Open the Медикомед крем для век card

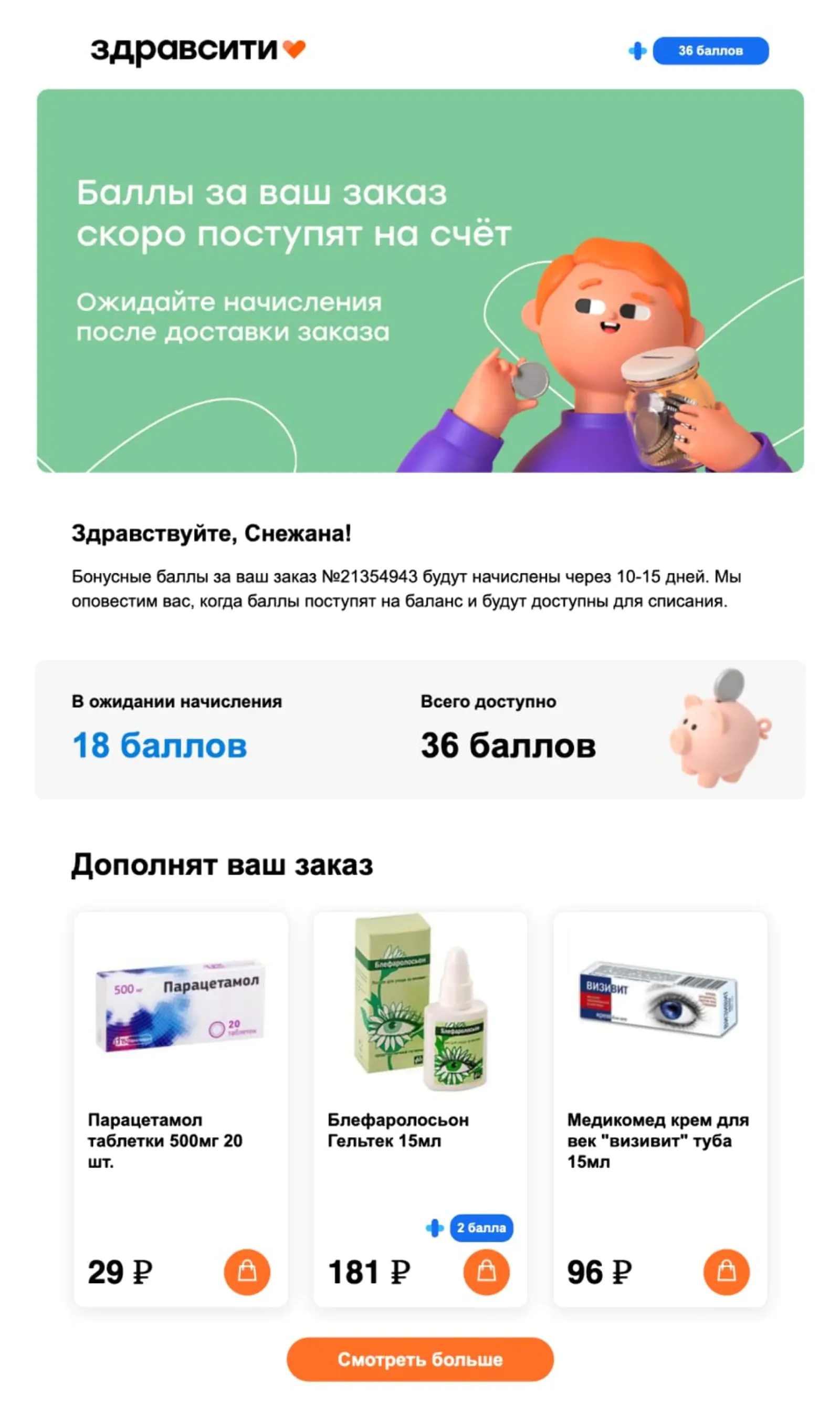pyautogui.click(x=660, y=1053)
